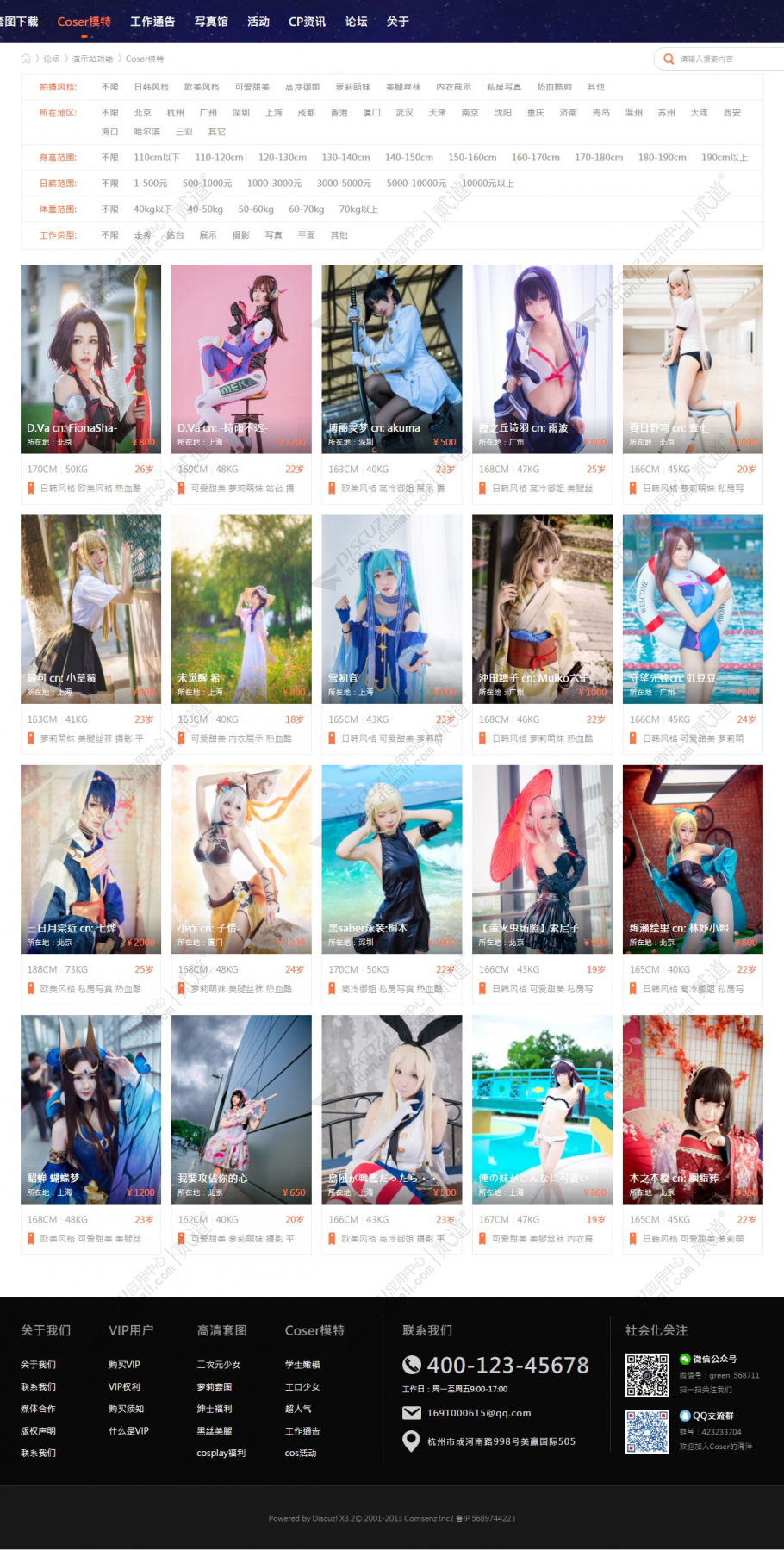Open the 工作通告 navigation item
This screenshot has width=784, height=1550.
[152, 22]
